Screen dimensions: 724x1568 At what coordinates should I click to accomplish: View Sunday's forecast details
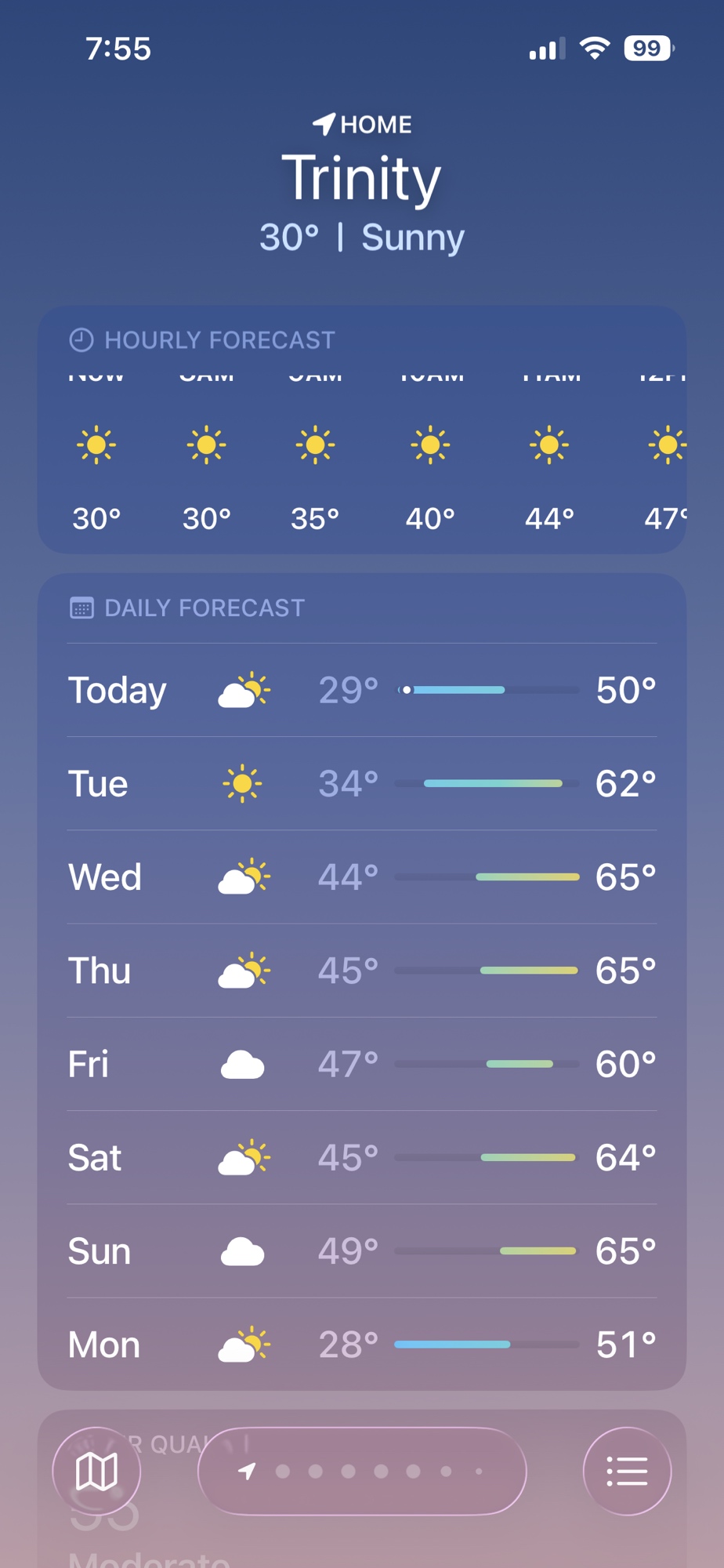pos(362,1251)
